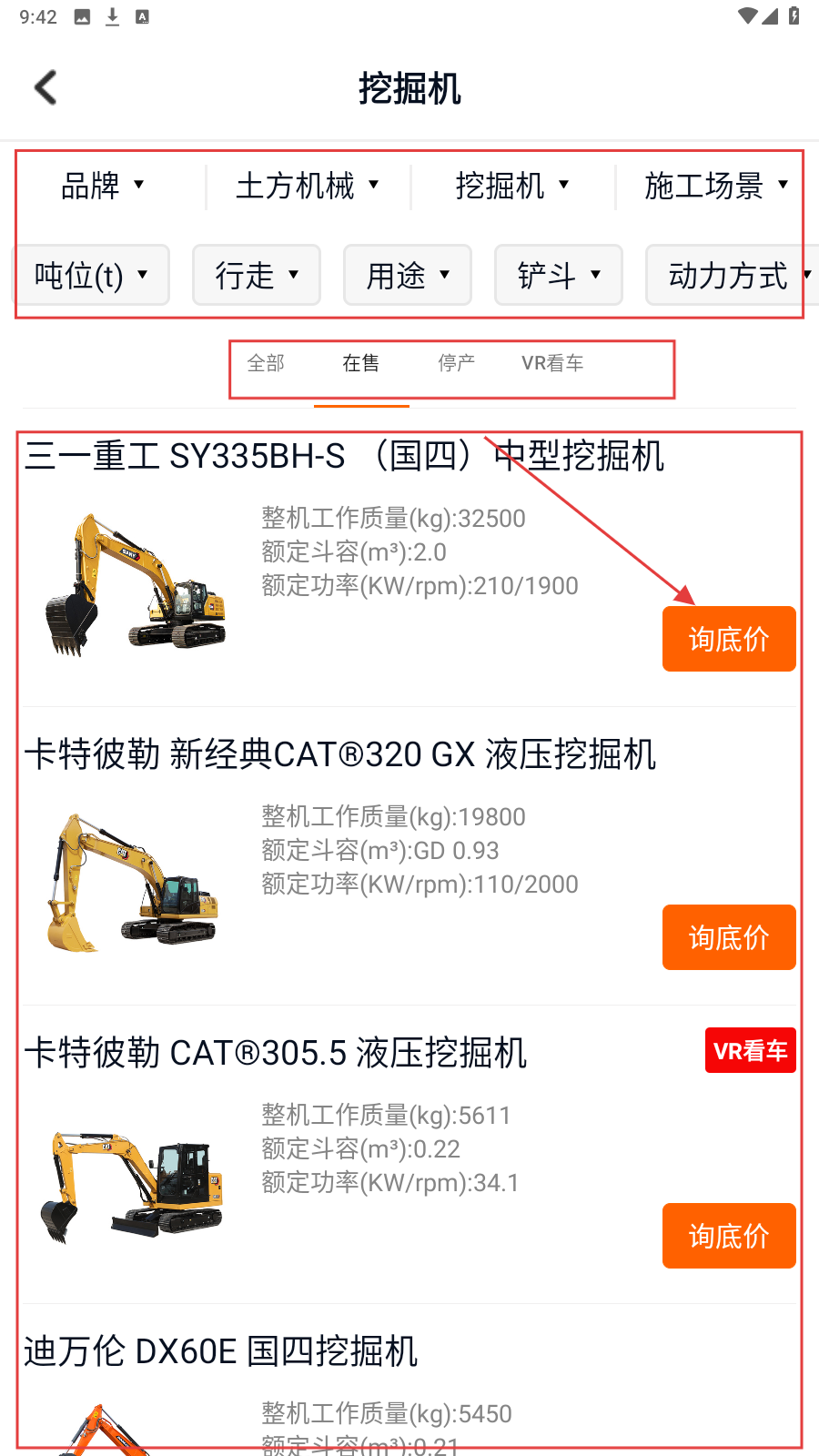Switch to the 全部 tab

pos(266,364)
